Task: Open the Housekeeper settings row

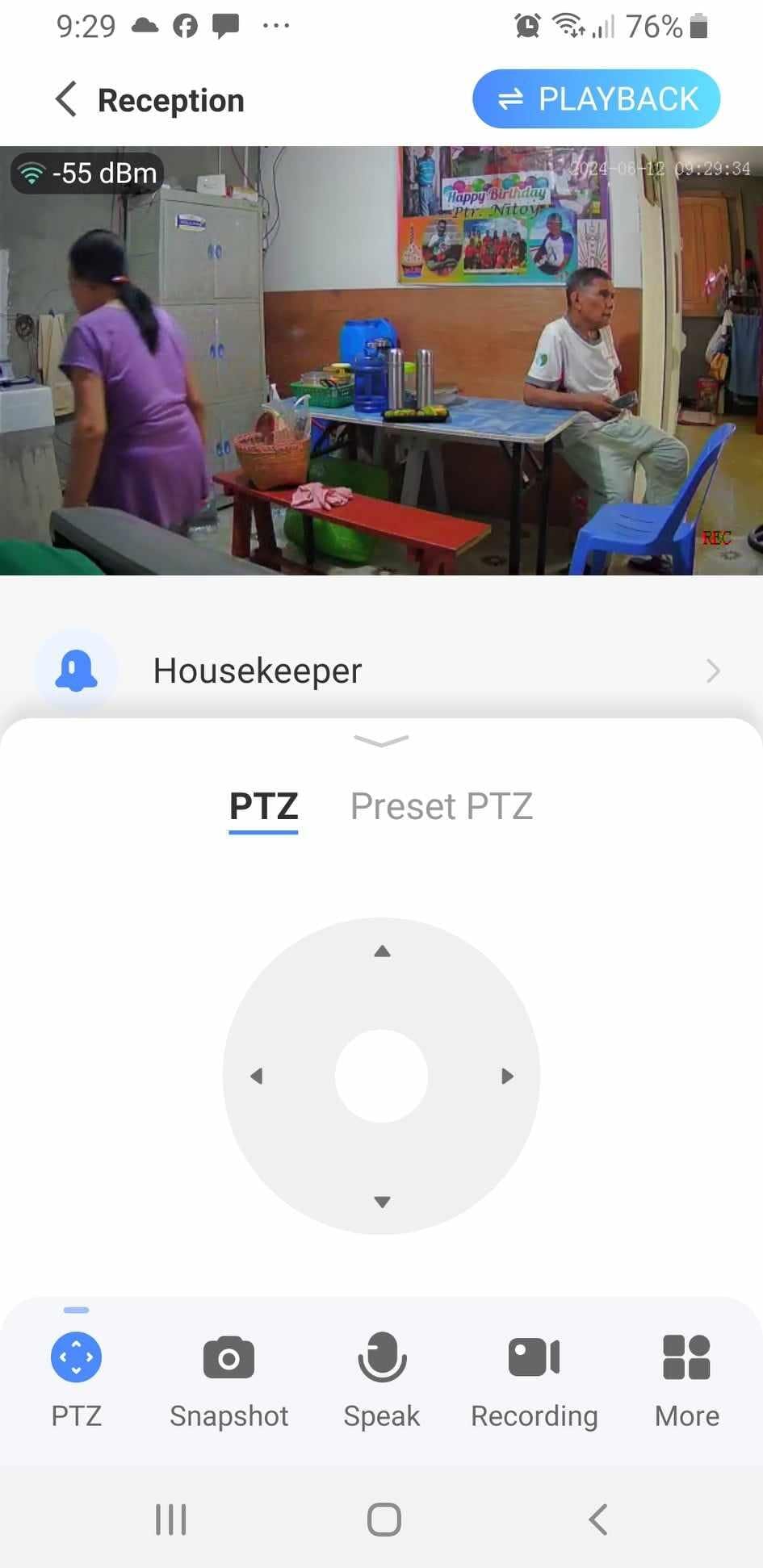Action: tap(381, 671)
